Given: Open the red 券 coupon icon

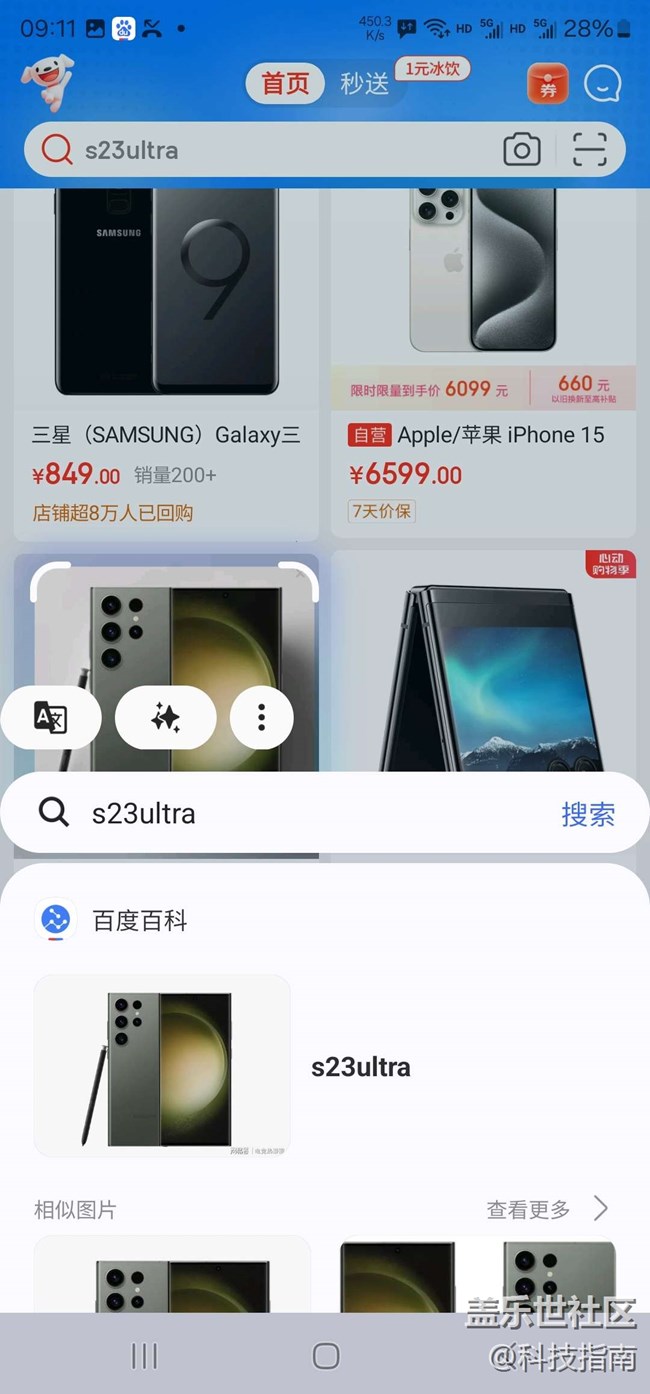Looking at the screenshot, I should (x=548, y=86).
